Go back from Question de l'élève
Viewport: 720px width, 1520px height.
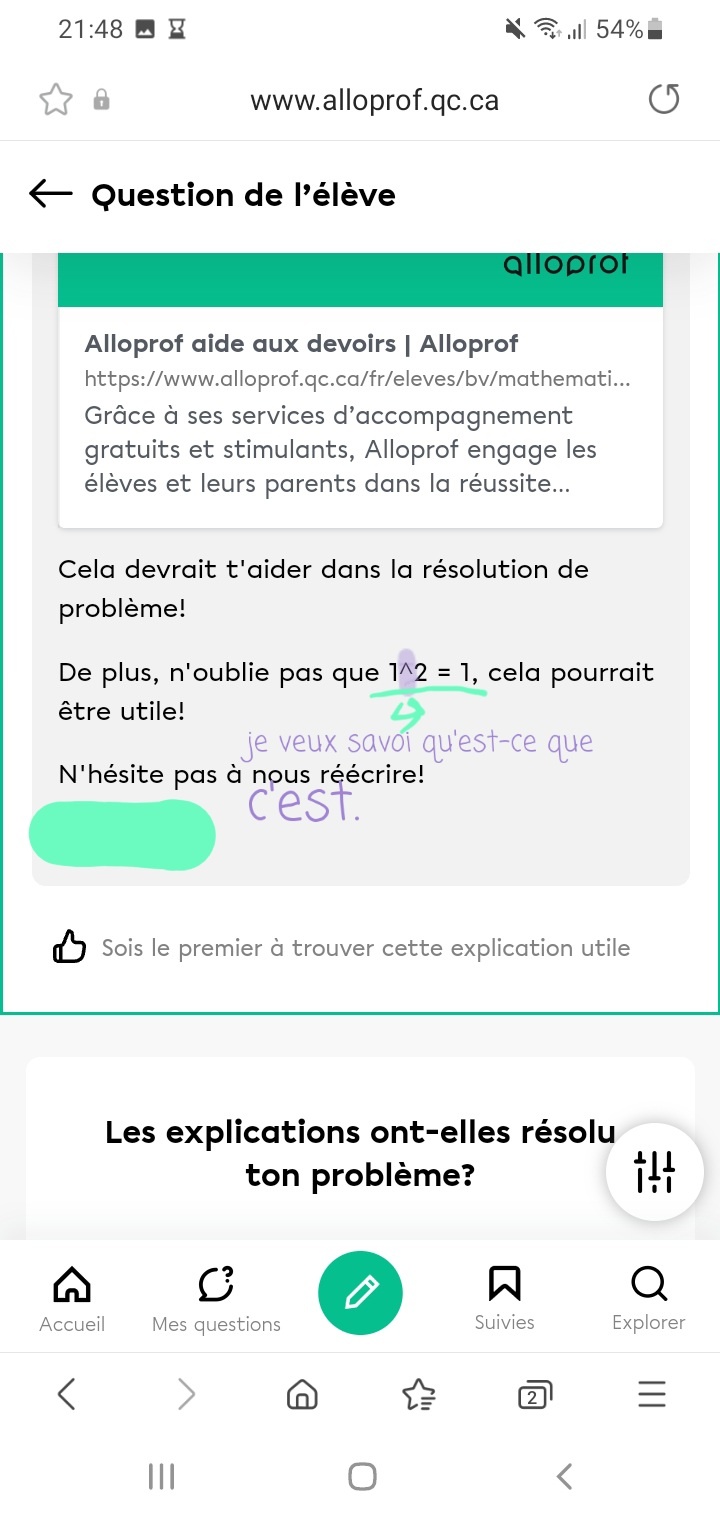click(51, 194)
